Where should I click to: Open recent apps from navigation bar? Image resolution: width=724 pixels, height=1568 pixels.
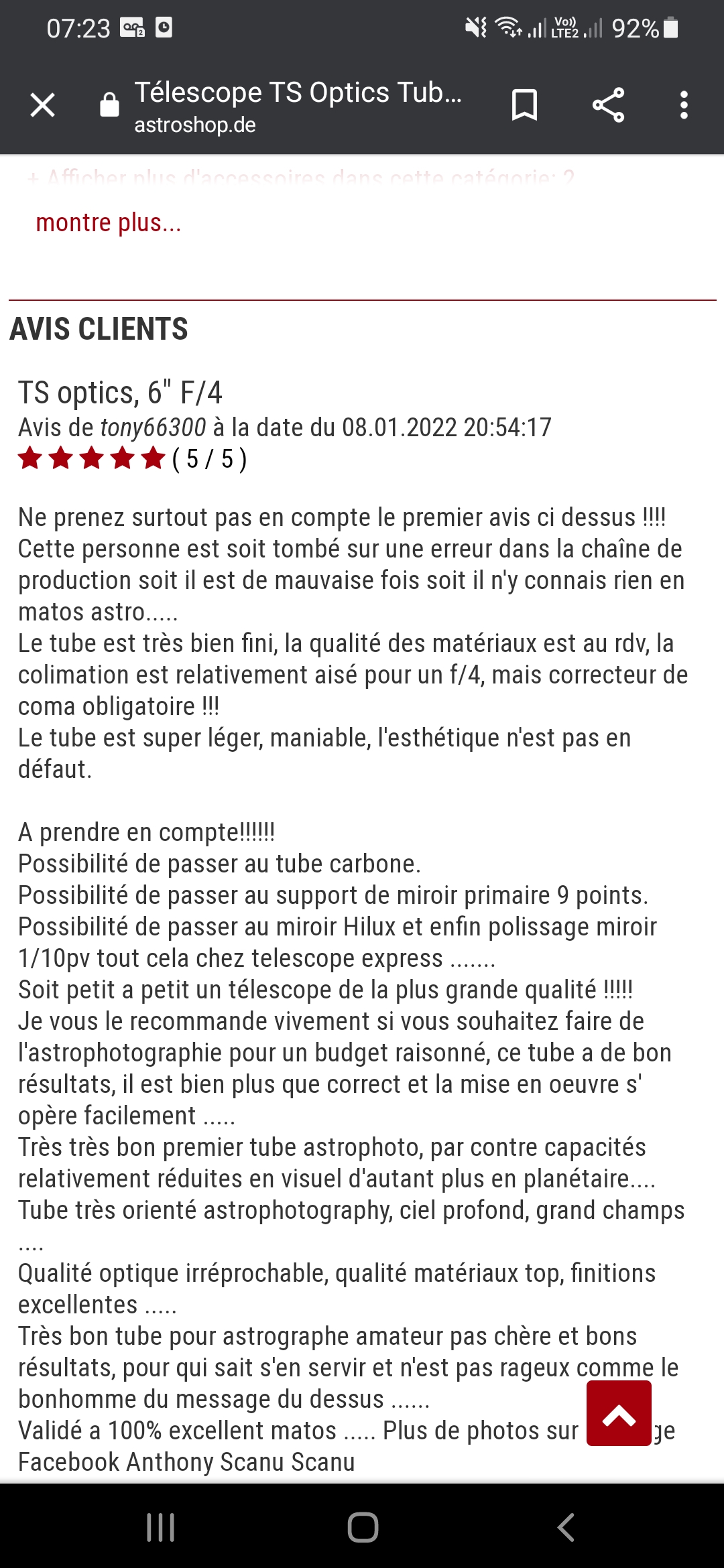pos(161,1528)
